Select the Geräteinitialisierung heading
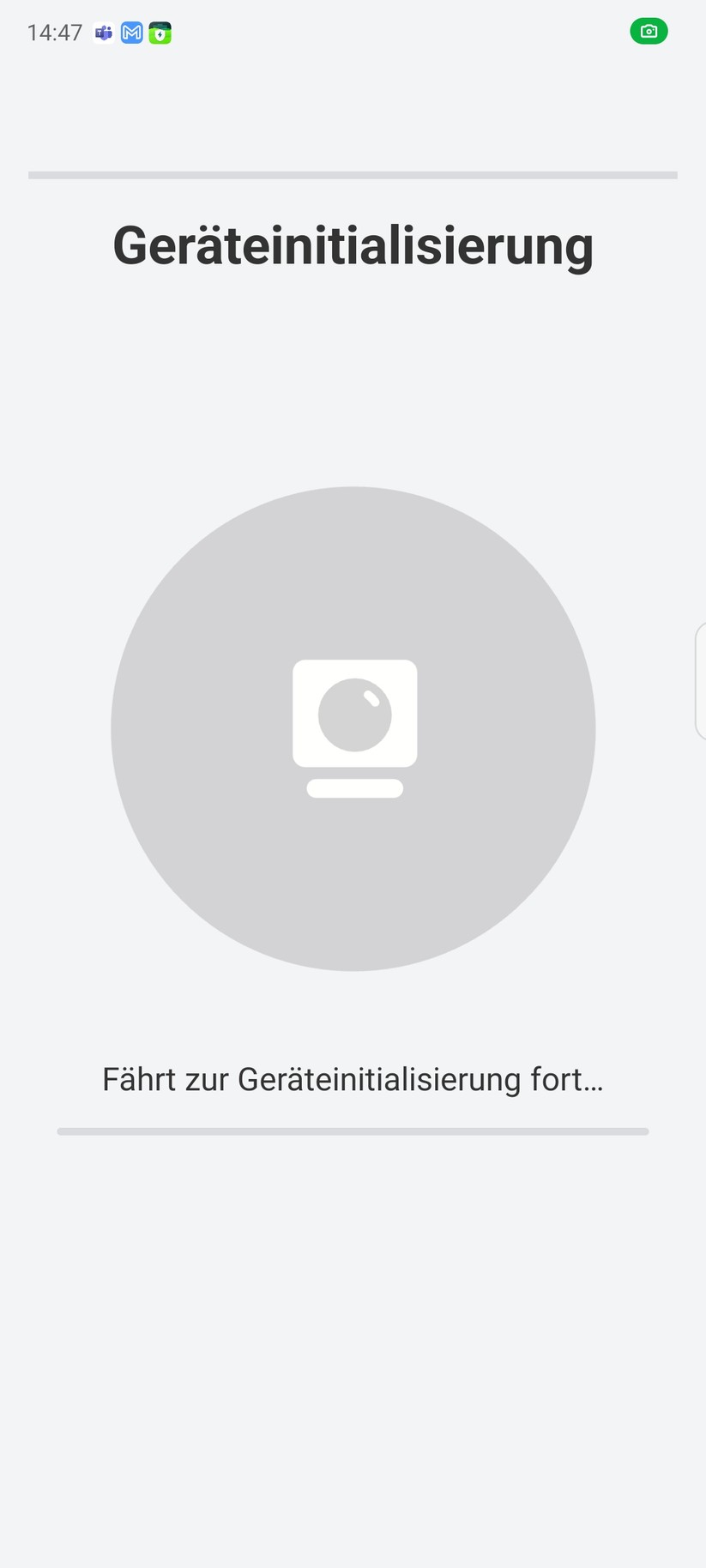 (x=353, y=244)
